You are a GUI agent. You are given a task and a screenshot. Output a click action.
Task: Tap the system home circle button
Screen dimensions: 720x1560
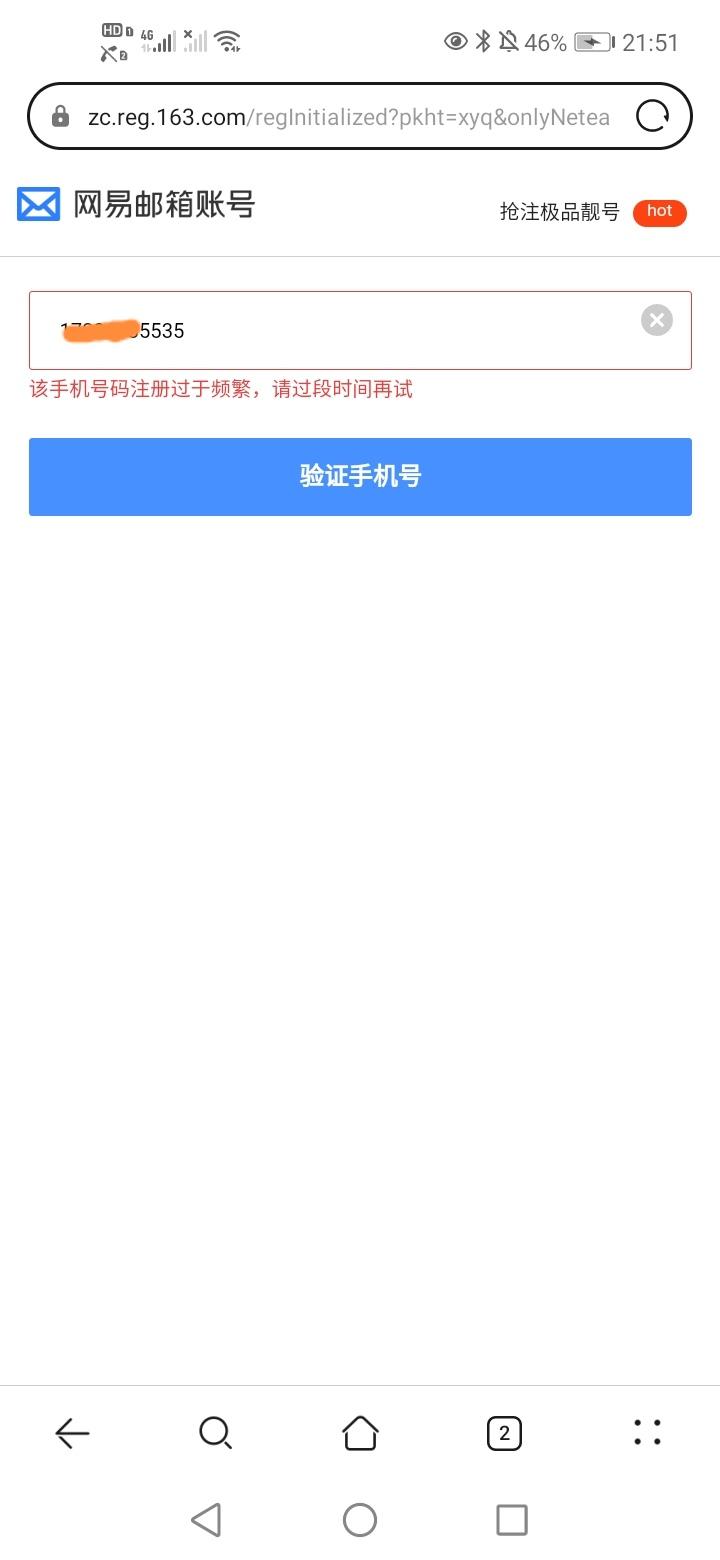coord(360,1520)
